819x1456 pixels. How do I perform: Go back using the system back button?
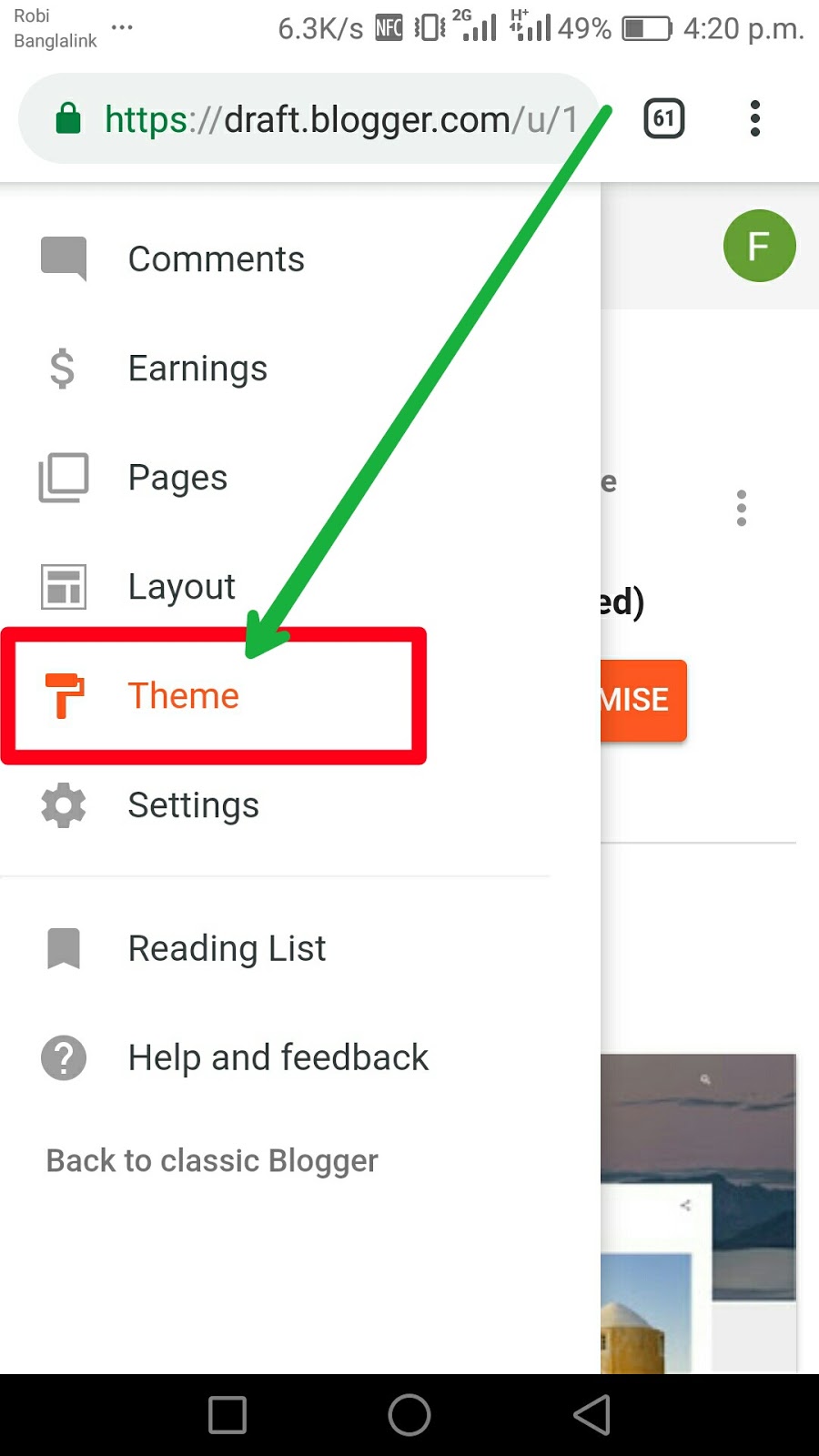pyautogui.click(x=591, y=1415)
